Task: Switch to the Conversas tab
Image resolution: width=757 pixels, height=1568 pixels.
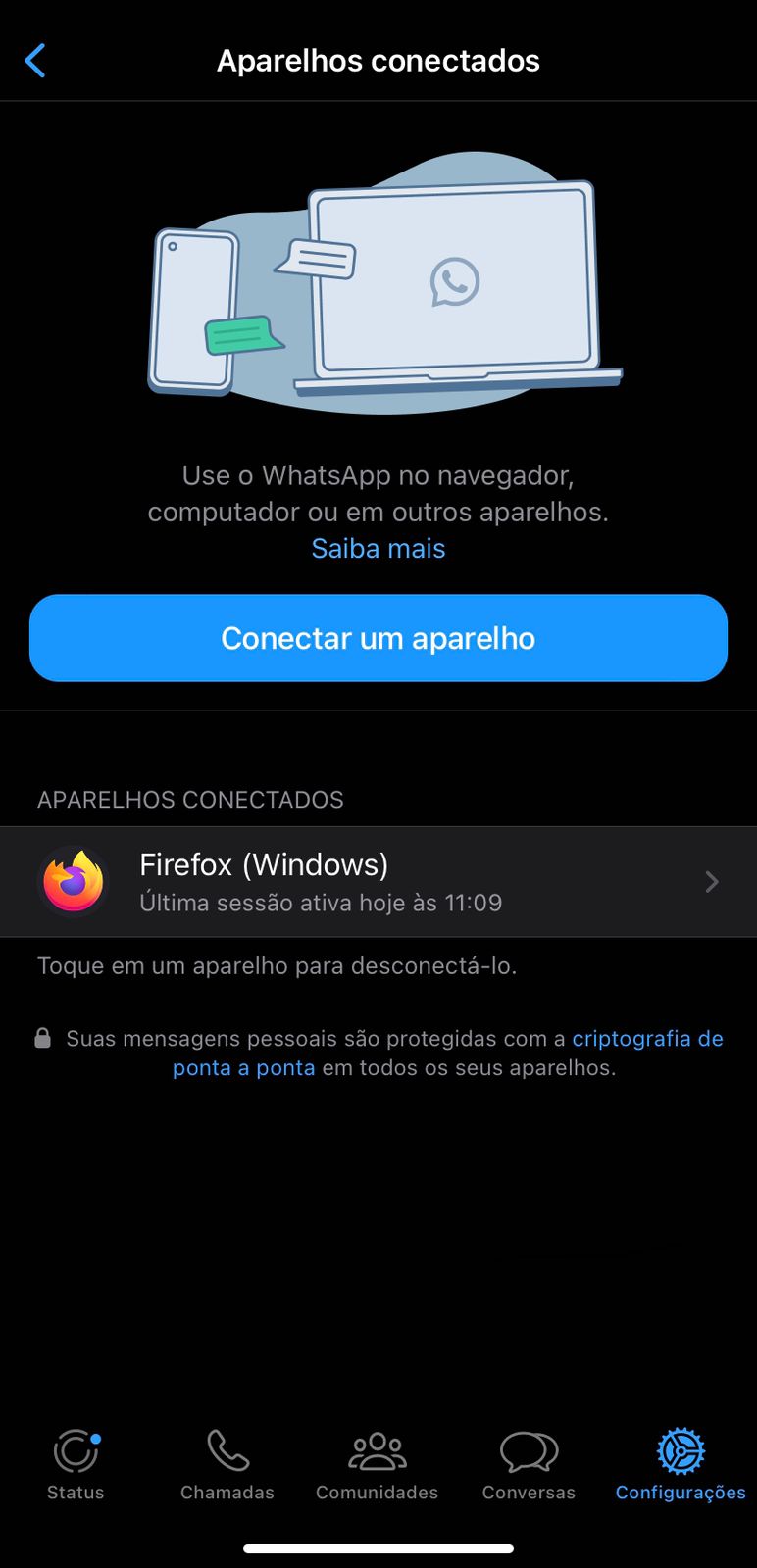Action: click(x=529, y=1463)
